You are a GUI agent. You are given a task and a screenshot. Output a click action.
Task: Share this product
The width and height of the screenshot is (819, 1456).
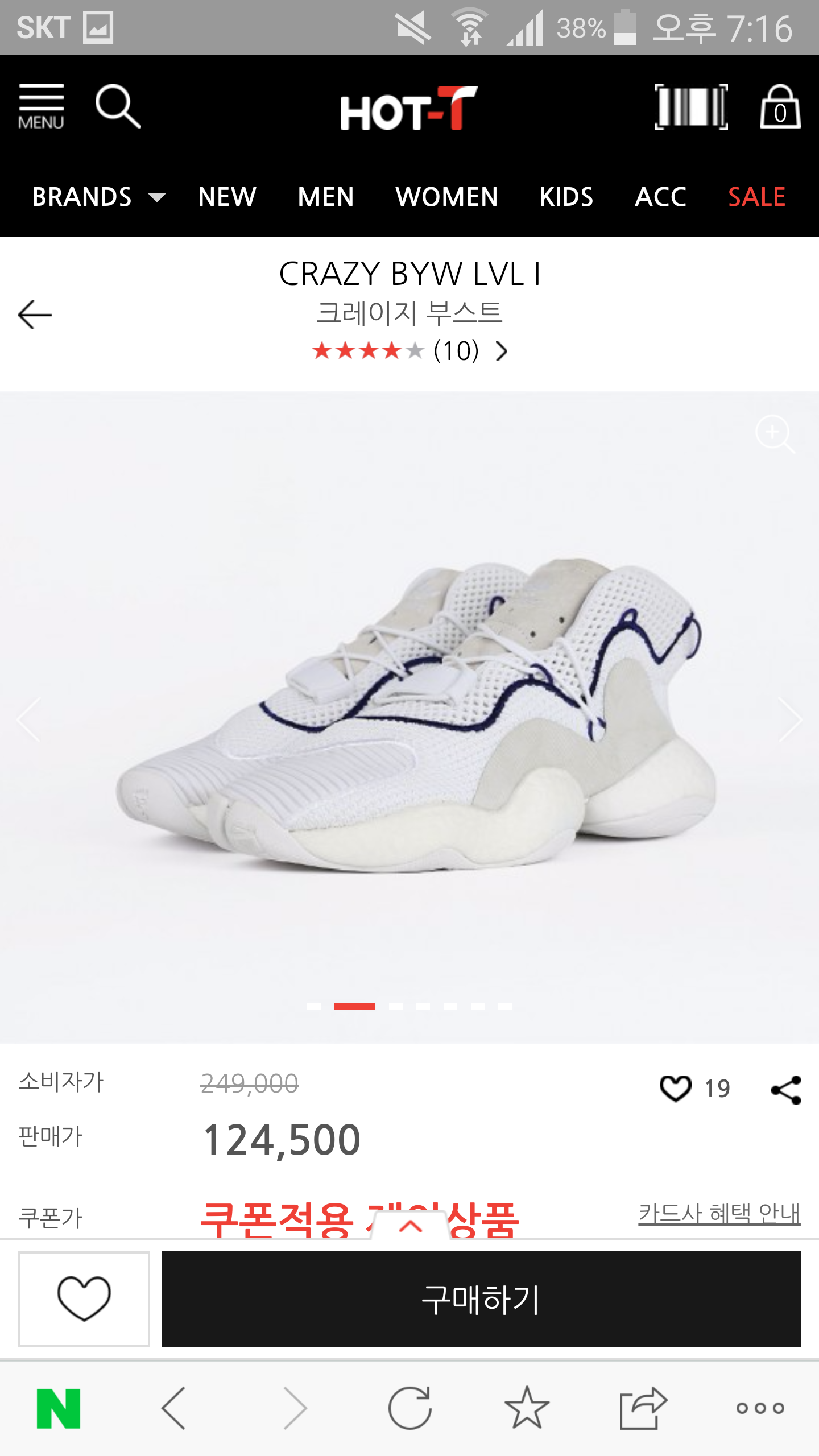786,1090
